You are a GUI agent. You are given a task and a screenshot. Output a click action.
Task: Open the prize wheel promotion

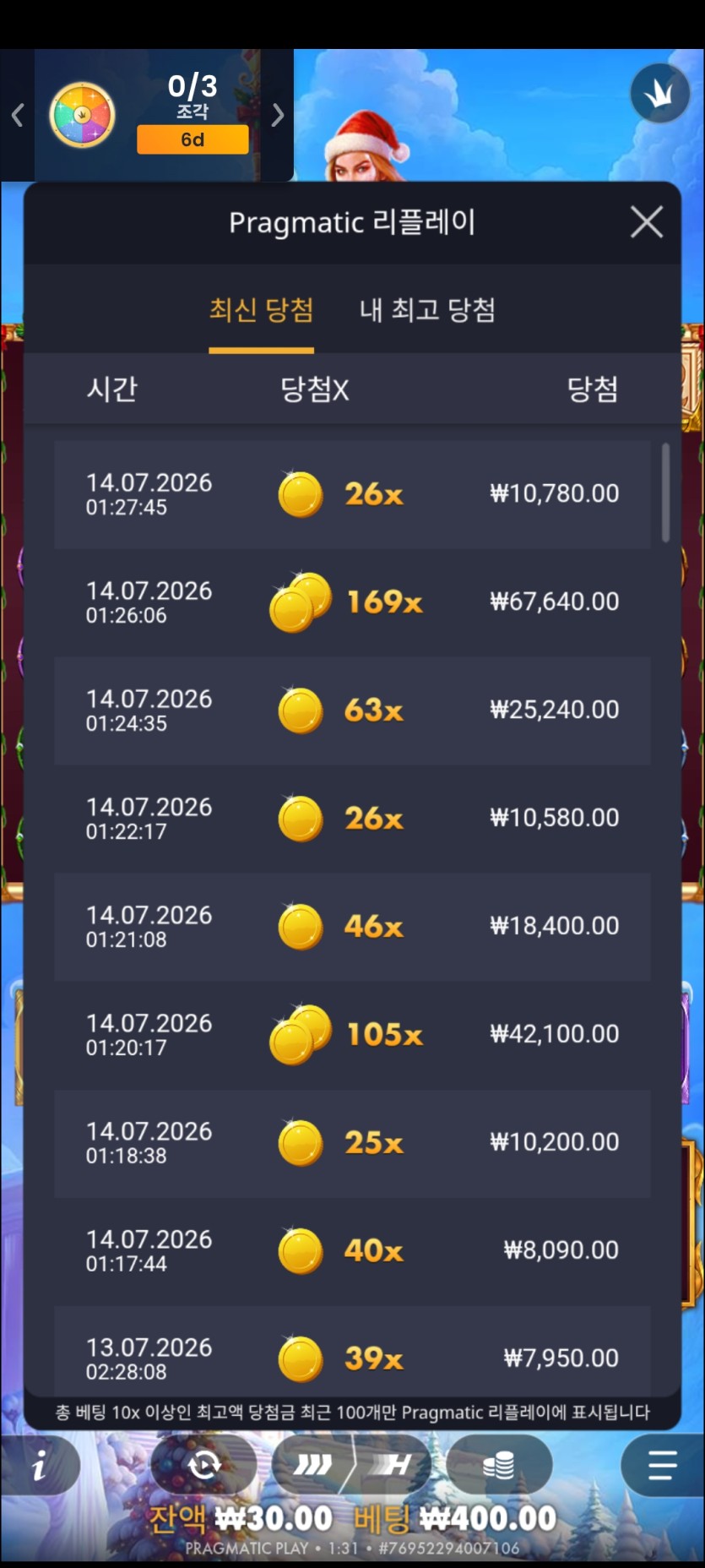pyautogui.click(x=82, y=115)
